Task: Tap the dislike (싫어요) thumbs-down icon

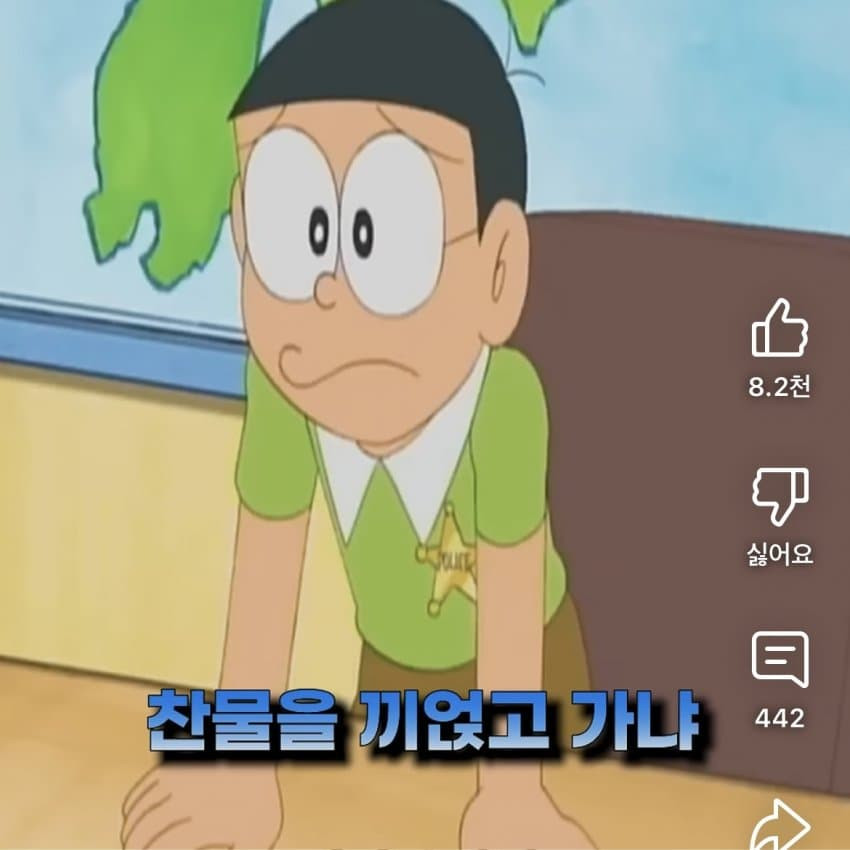Action: tap(779, 497)
